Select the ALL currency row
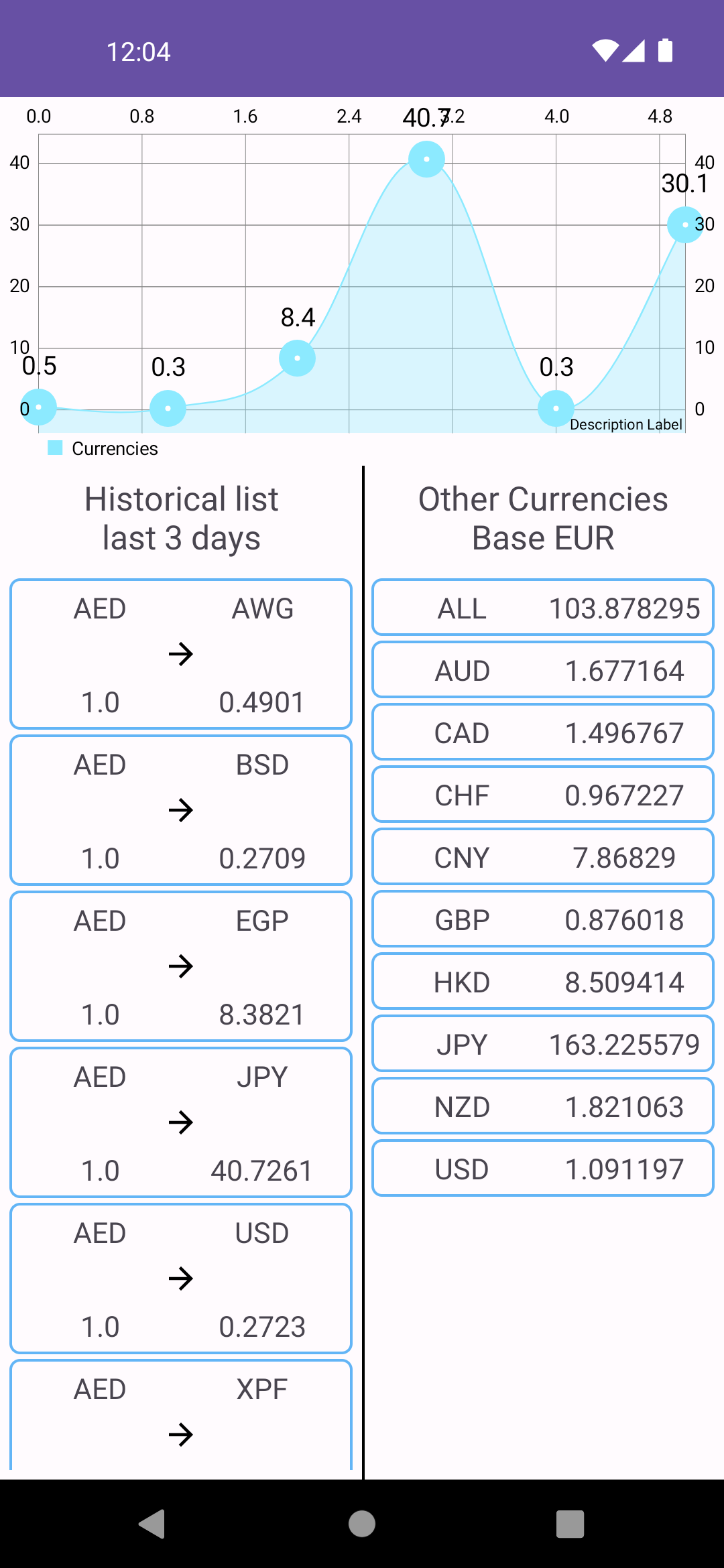This screenshot has width=724, height=1568. tap(543, 608)
